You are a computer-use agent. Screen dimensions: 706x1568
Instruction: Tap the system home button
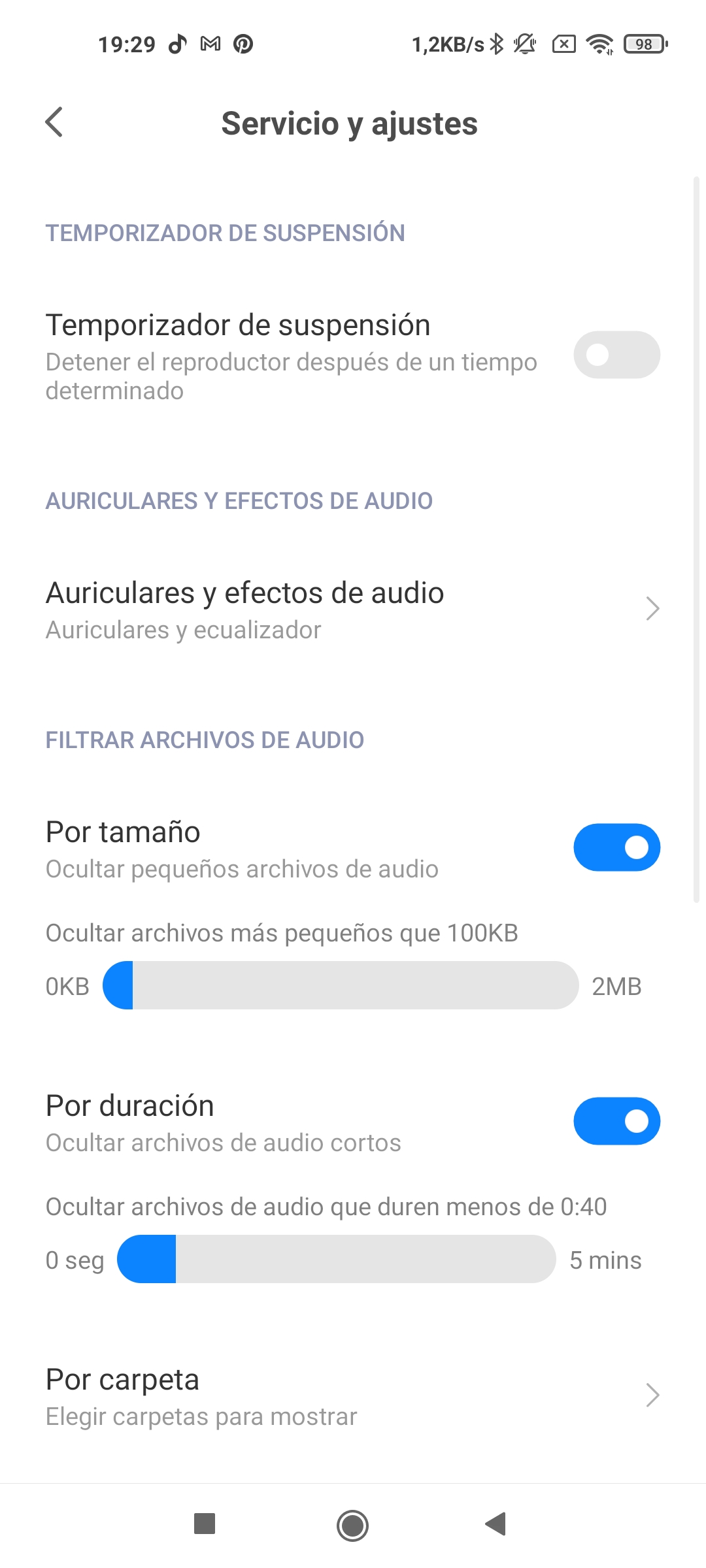[x=352, y=1526]
